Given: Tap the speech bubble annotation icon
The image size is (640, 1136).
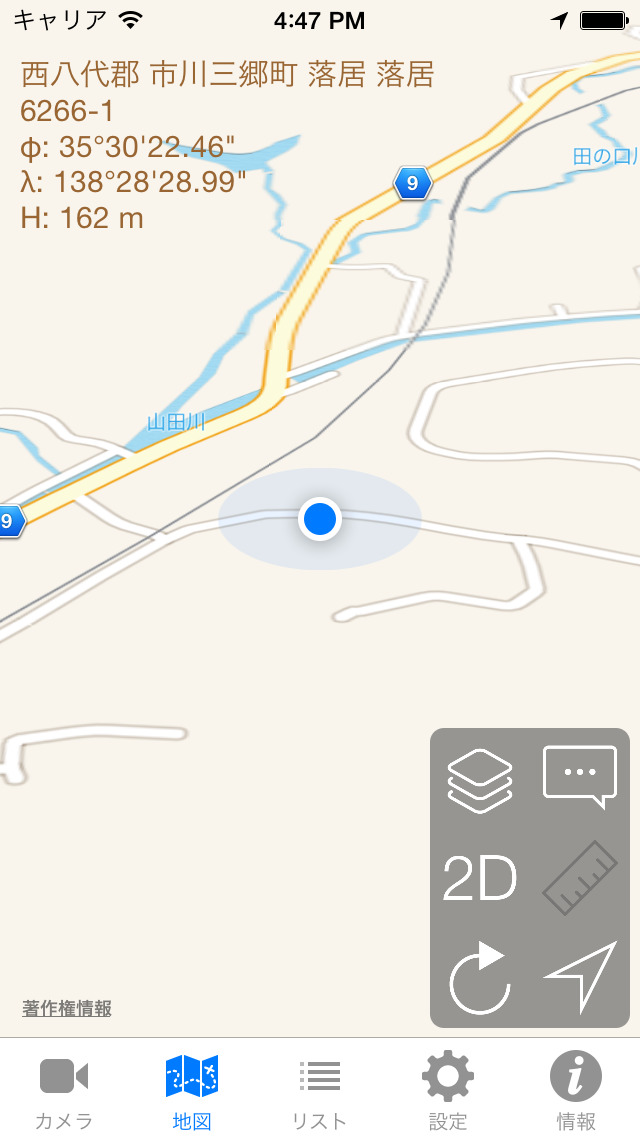Looking at the screenshot, I should 580,777.
